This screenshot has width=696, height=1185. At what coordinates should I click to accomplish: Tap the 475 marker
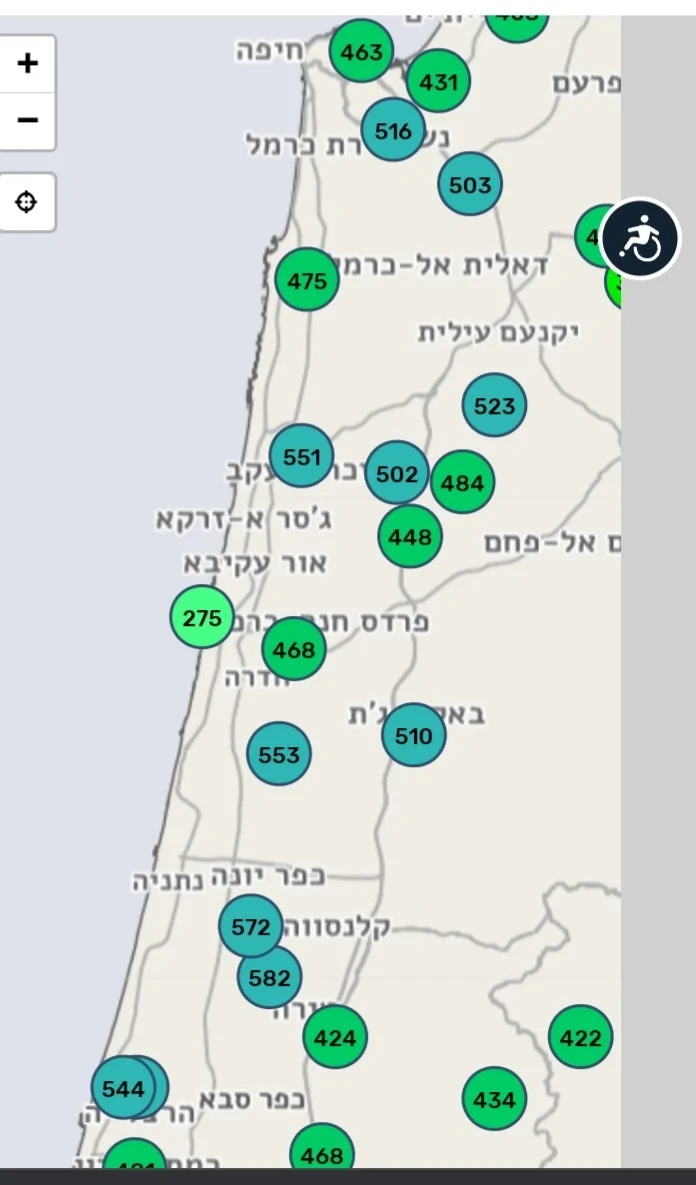click(x=307, y=281)
